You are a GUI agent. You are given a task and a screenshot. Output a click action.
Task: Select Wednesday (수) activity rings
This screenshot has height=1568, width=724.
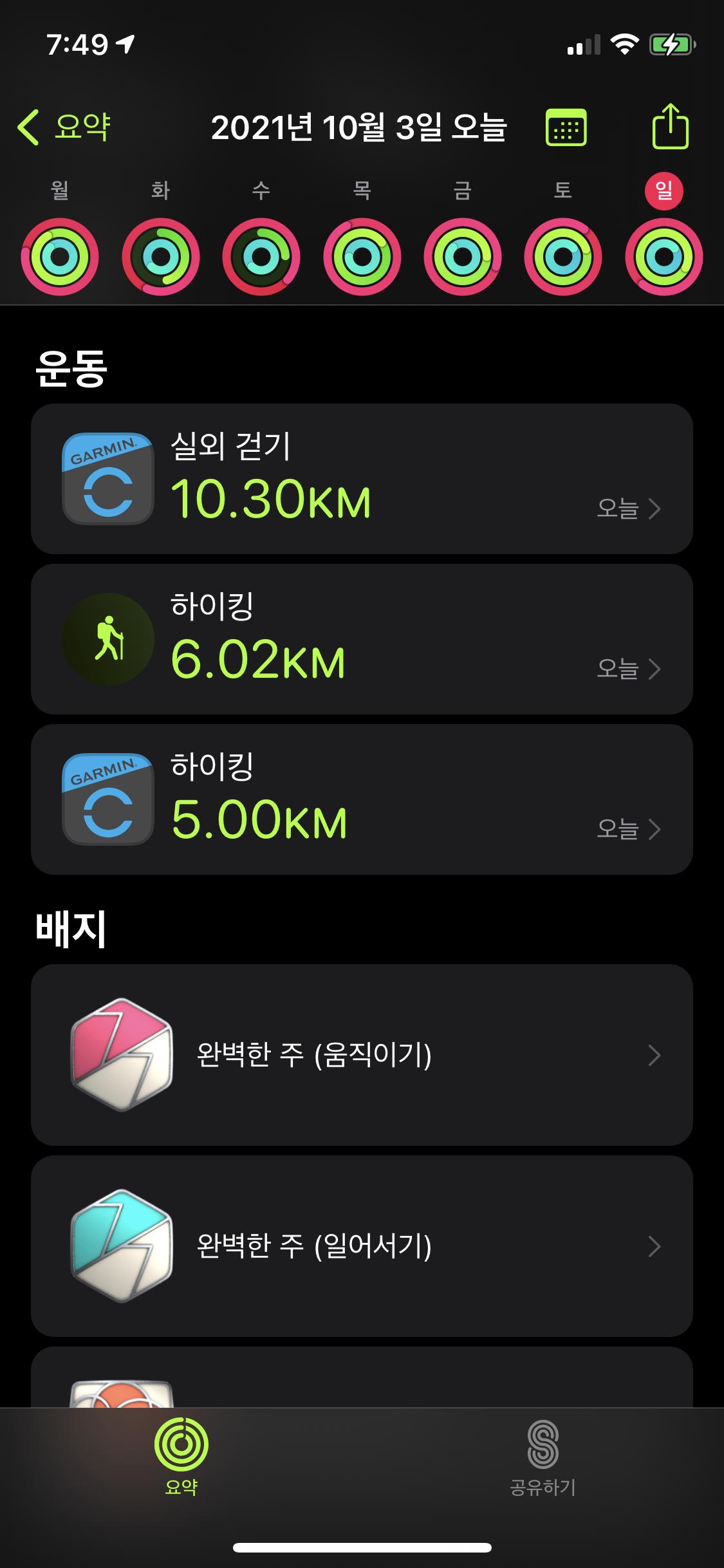point(261,257)
